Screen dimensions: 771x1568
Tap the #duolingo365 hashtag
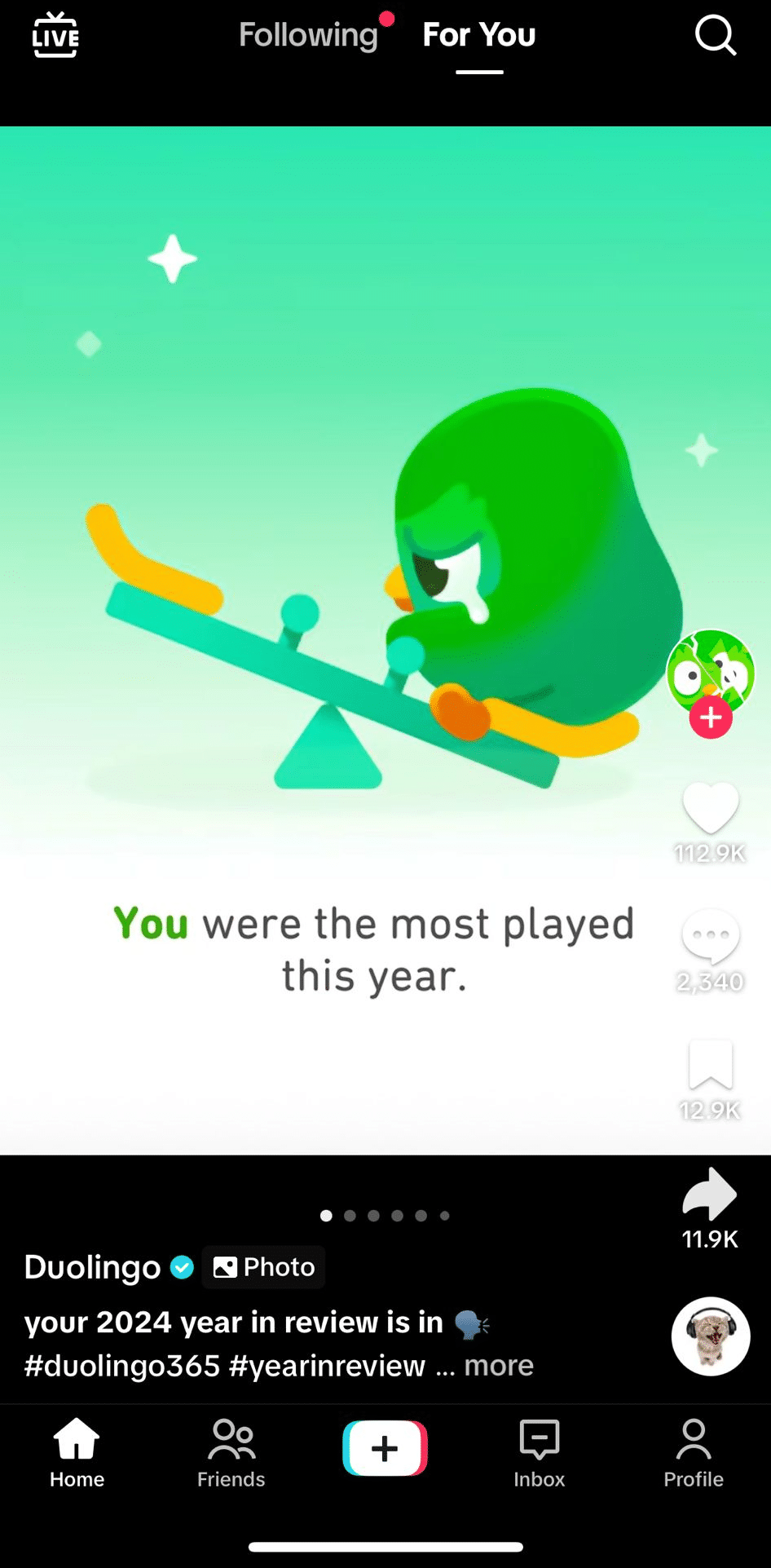(x=122, y=1365)
